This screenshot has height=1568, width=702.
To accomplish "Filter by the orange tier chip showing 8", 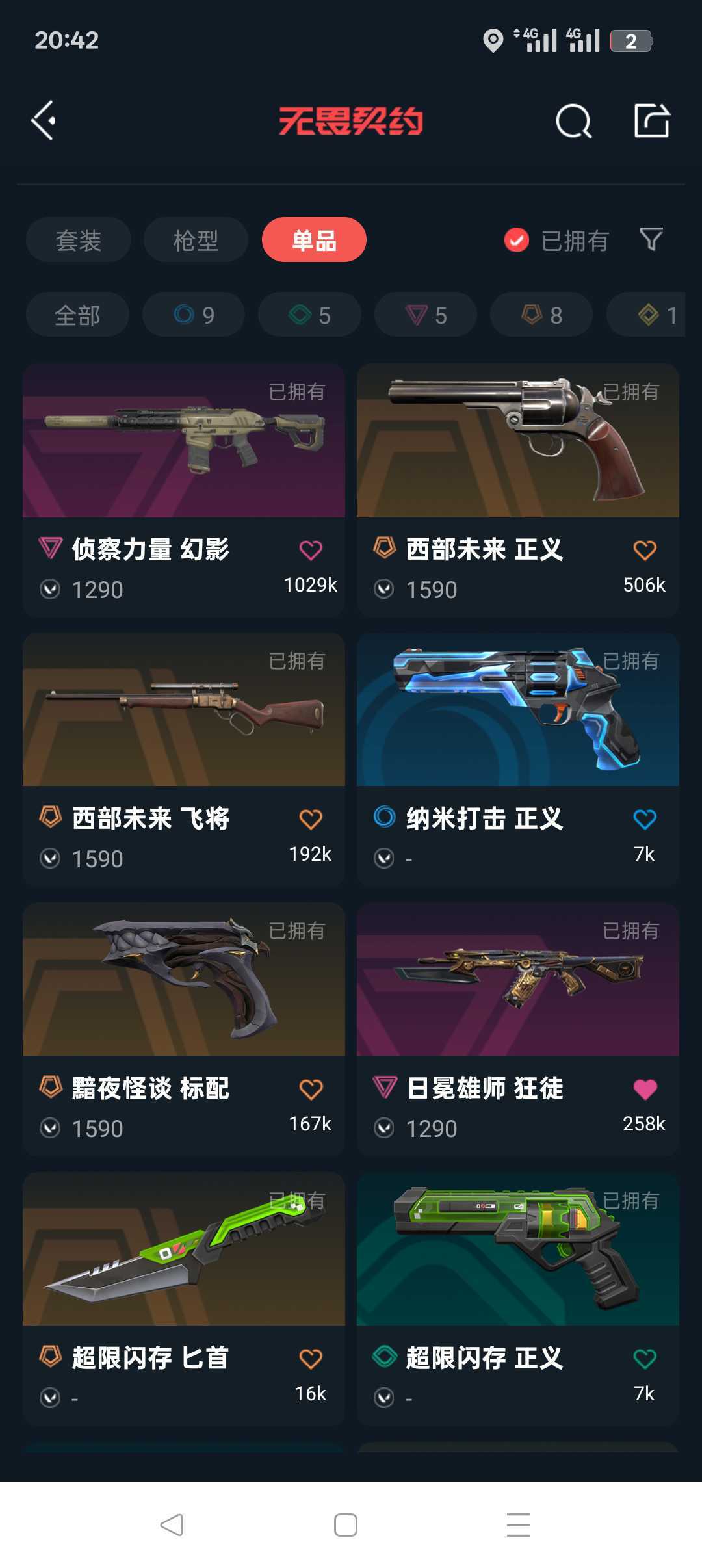I will click(541, 315).
